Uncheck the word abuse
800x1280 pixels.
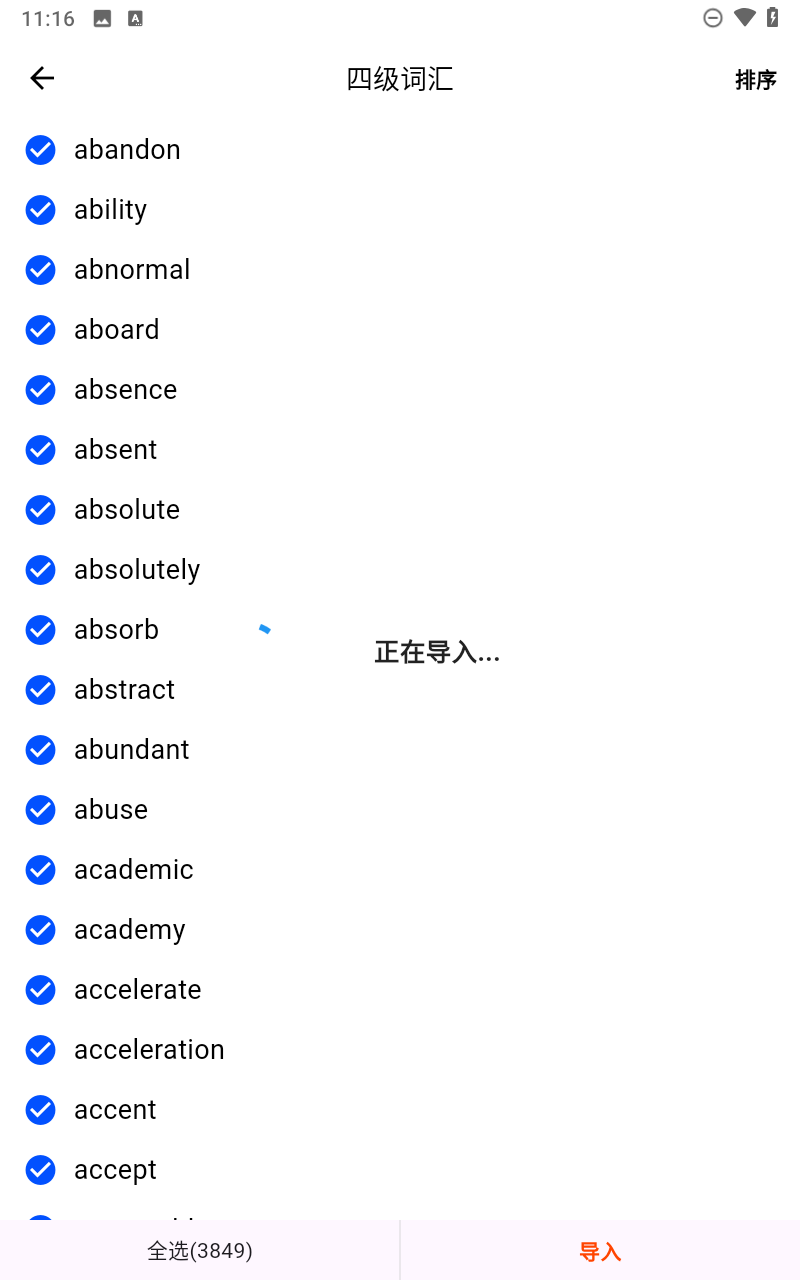click(x=41, y=810)
